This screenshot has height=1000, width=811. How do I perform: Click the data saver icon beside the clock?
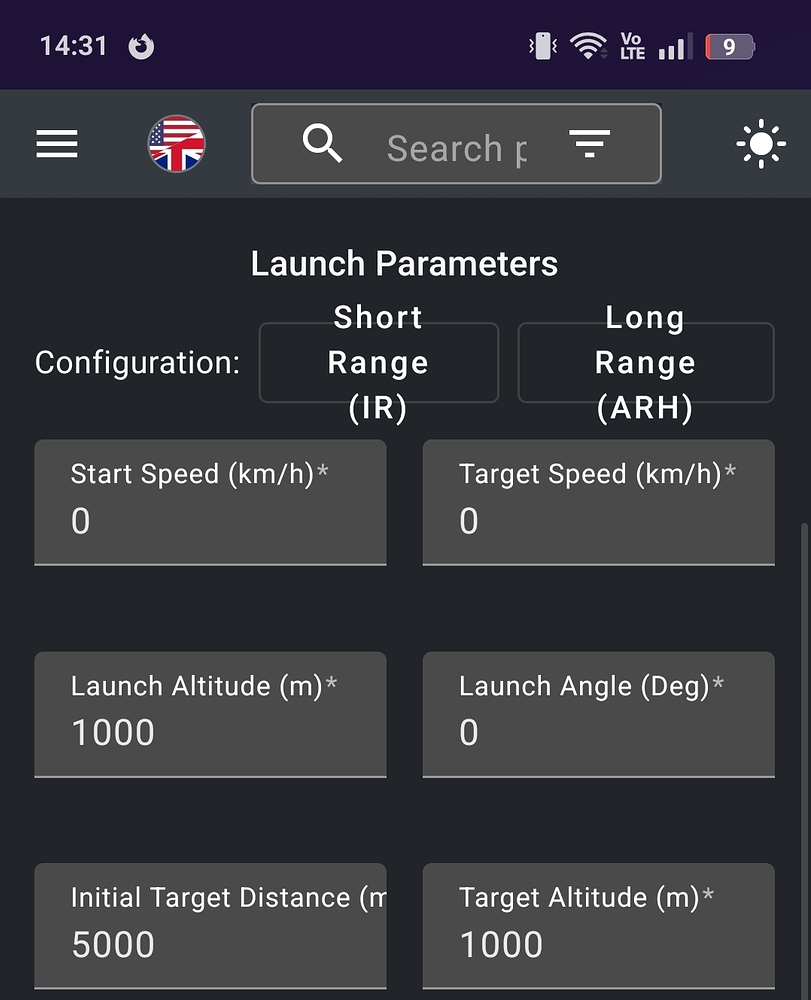(141, 44)
